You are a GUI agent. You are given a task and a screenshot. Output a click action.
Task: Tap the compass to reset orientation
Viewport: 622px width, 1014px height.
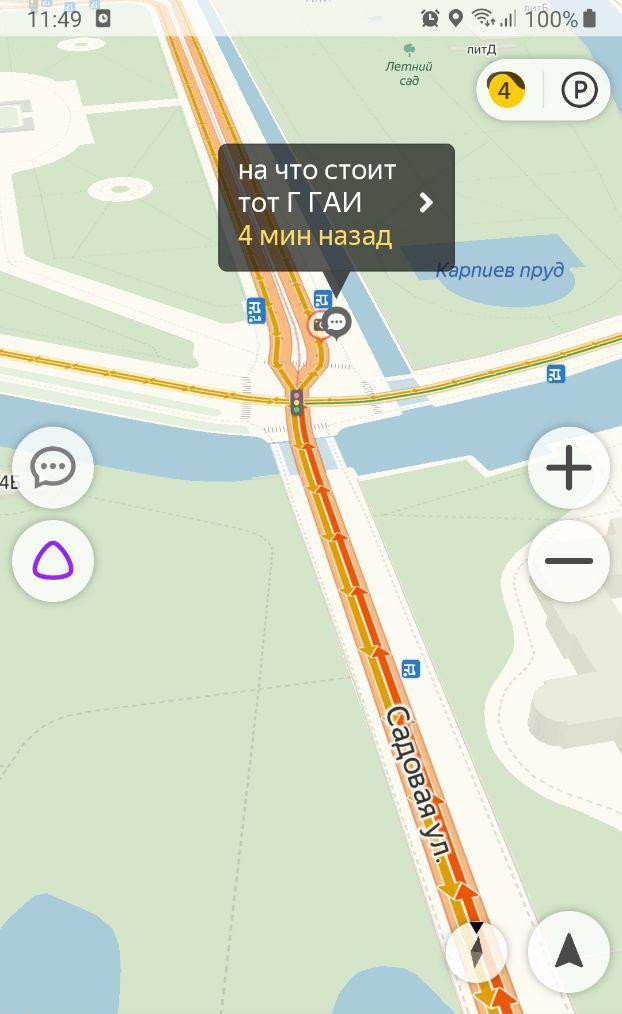pos(477,951)
